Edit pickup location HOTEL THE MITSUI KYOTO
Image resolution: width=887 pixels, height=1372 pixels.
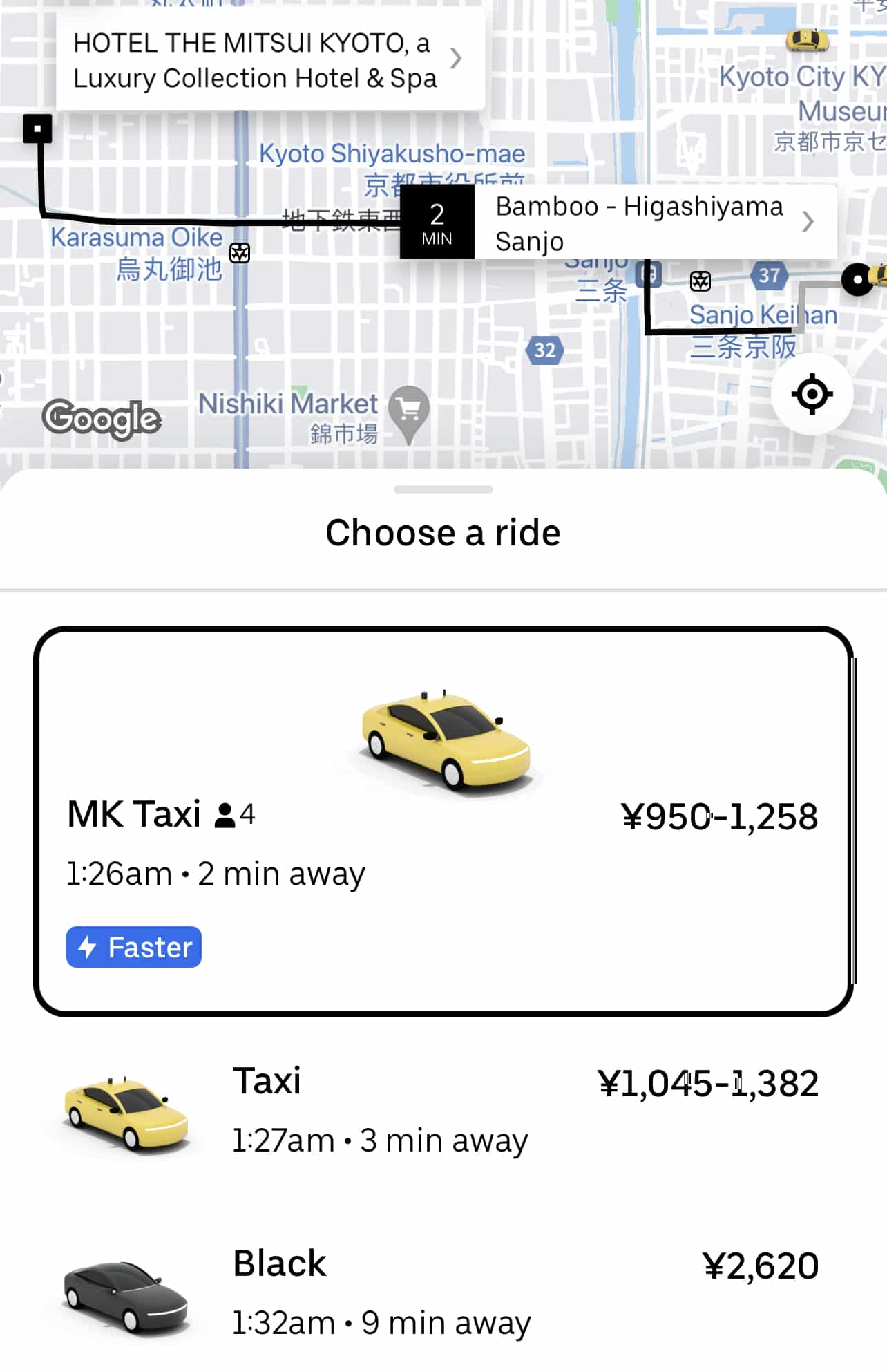pyautogui.click(x=269, y=61)
